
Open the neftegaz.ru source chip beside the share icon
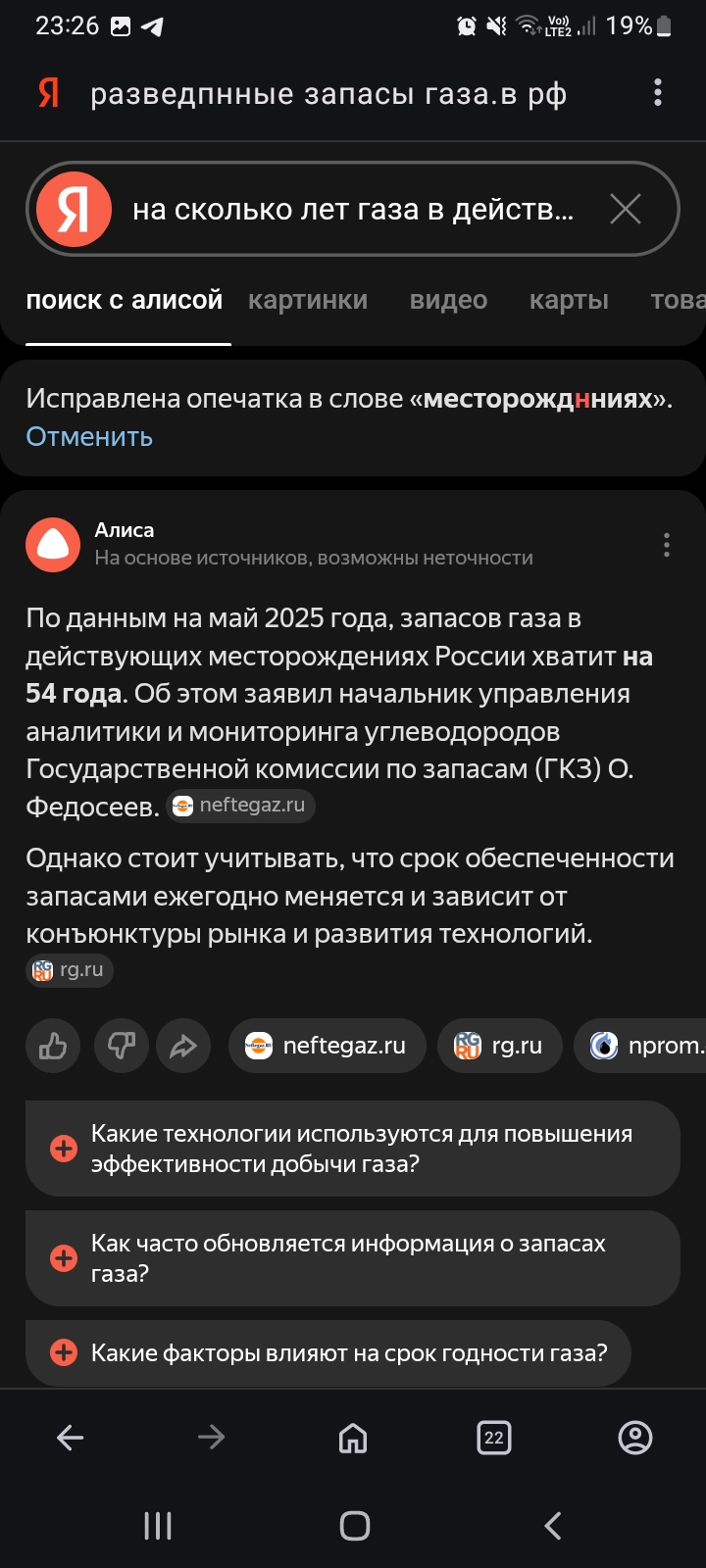[x=327, y=1046]
